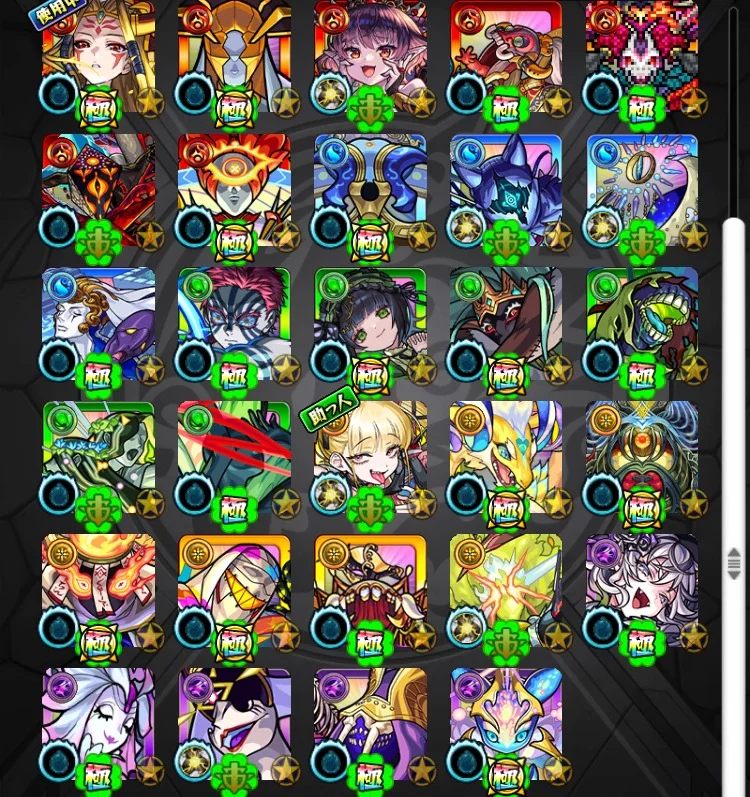This screenshot has width=750, height=797.
Task: Open the red-haired masked fighter card
Action: pos(234,322)
